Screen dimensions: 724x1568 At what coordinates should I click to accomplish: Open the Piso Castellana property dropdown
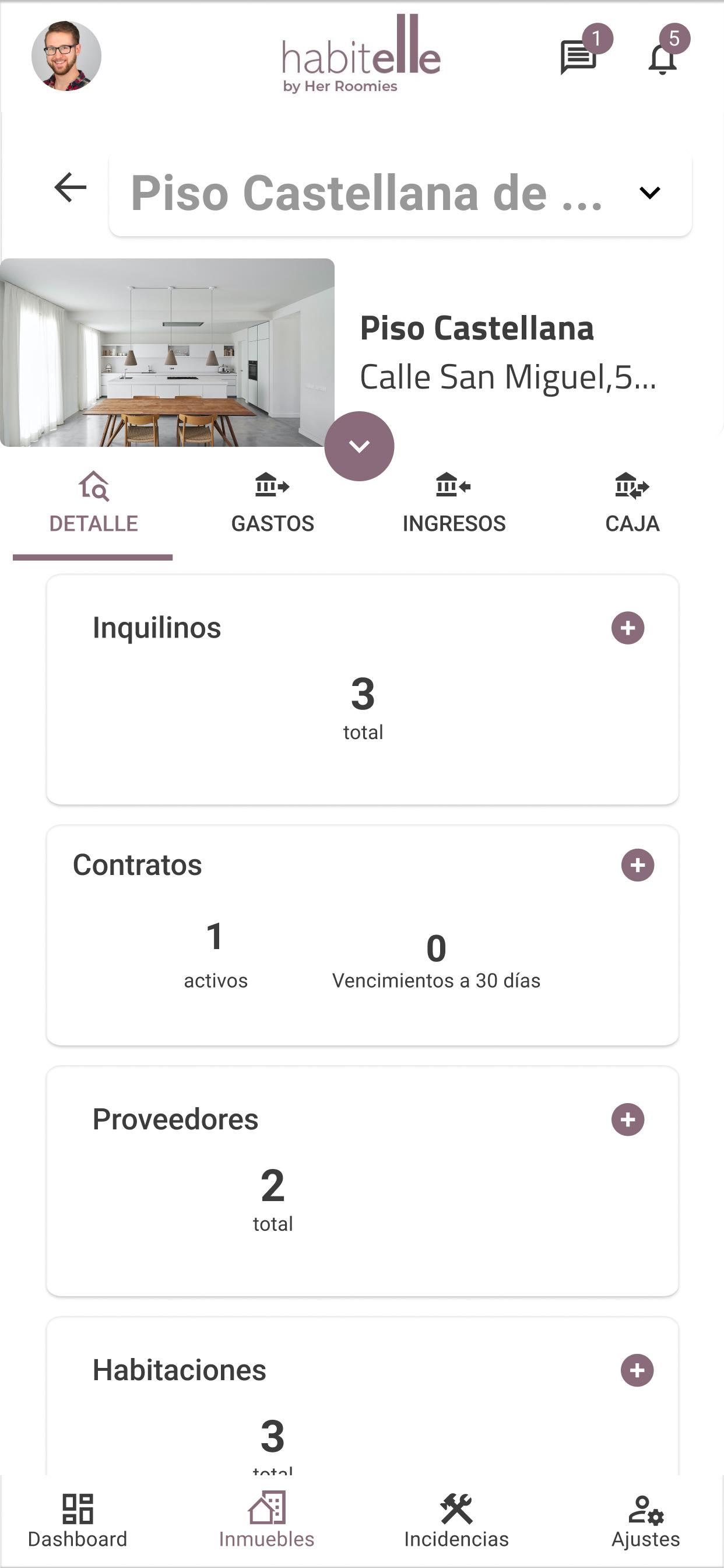click(x=400, y=193)
